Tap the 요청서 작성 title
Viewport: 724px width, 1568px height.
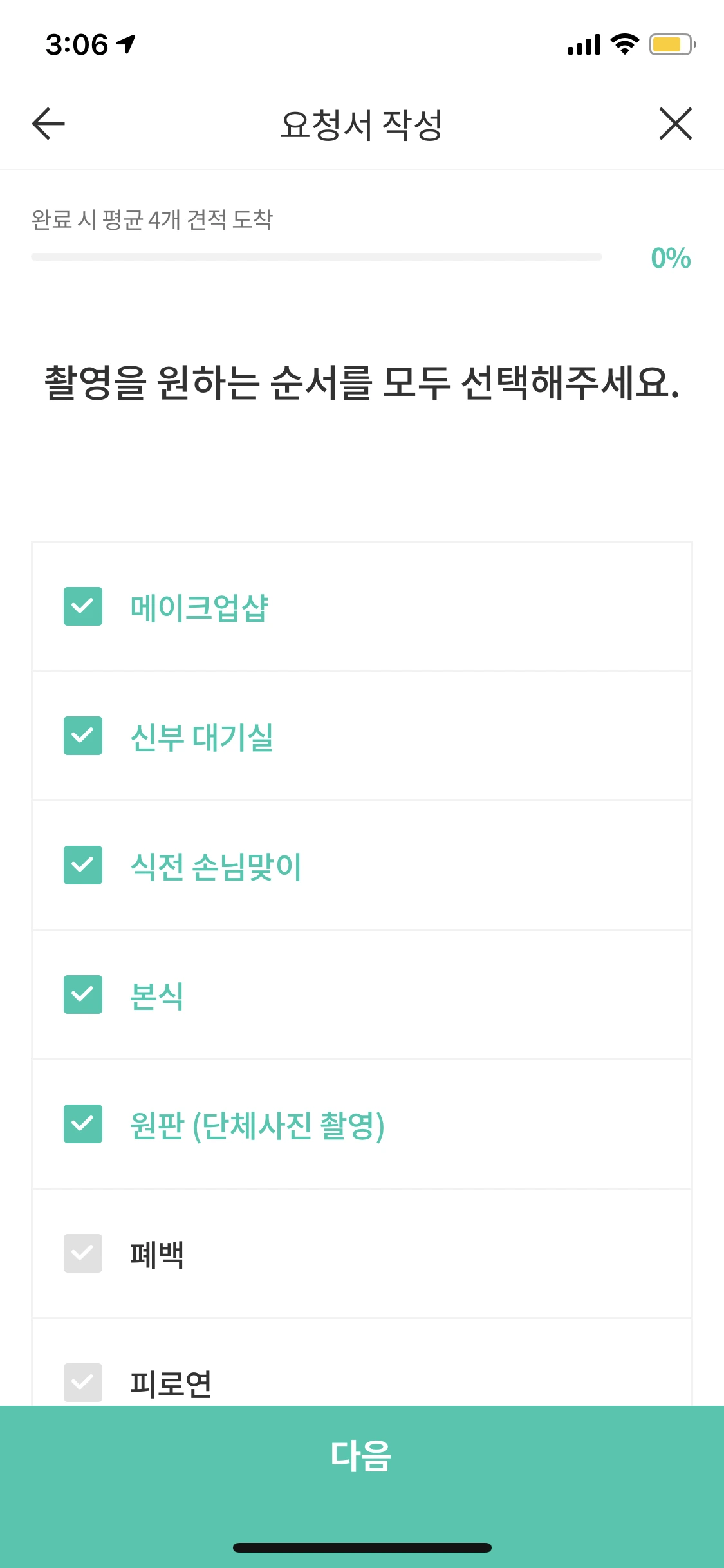pyautogui.click(x=362, y=124)
